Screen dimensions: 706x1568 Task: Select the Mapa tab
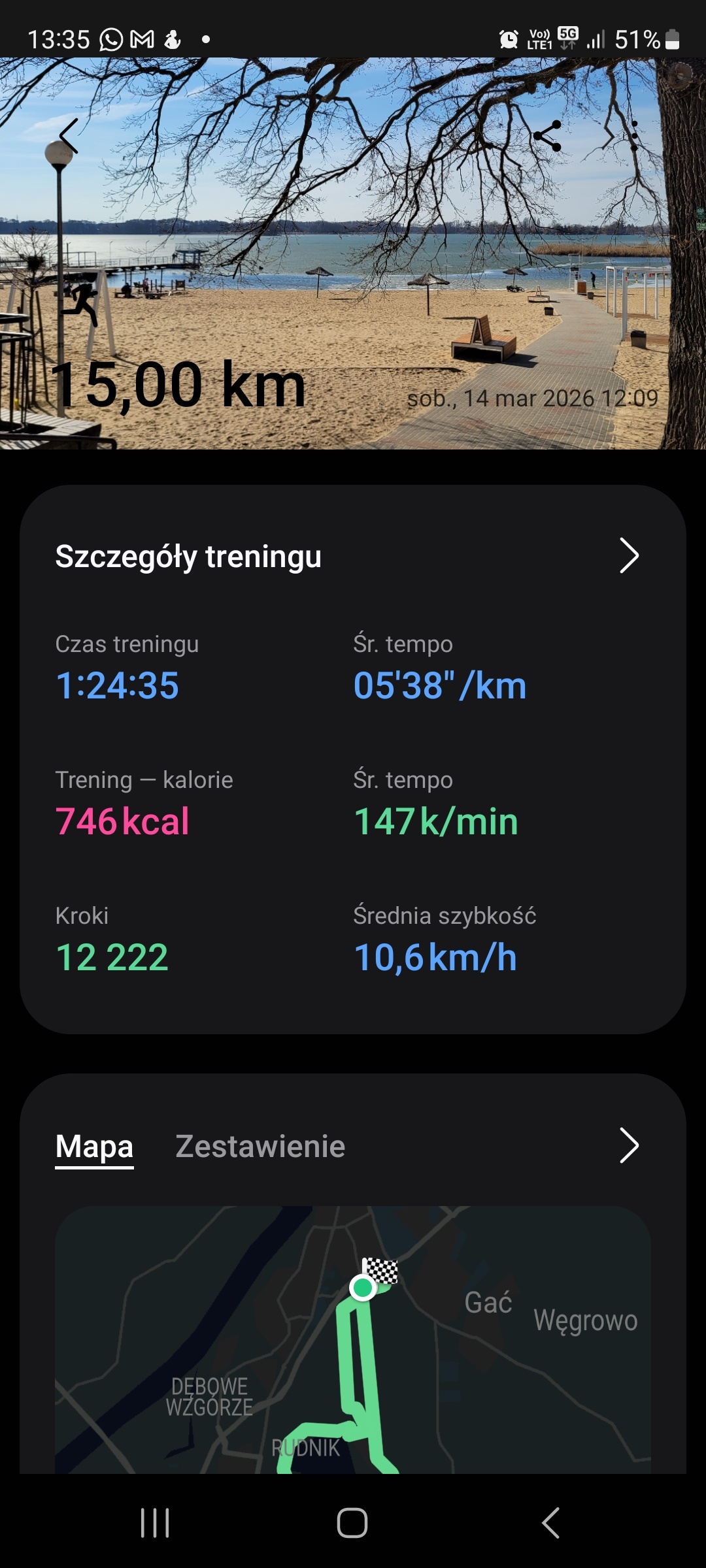point(94,1146)
